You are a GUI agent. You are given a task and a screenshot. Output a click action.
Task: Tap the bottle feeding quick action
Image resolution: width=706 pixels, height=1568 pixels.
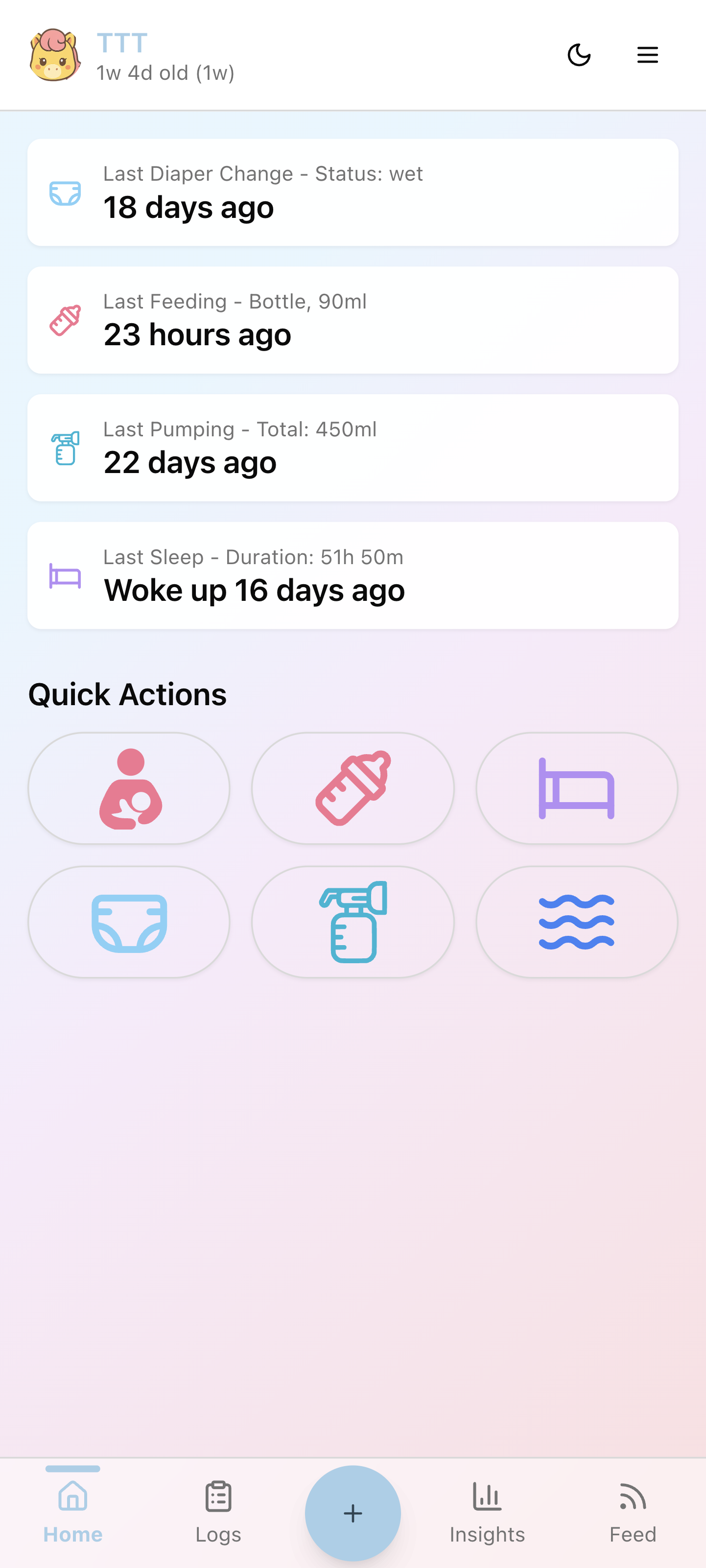coord(353,788)
